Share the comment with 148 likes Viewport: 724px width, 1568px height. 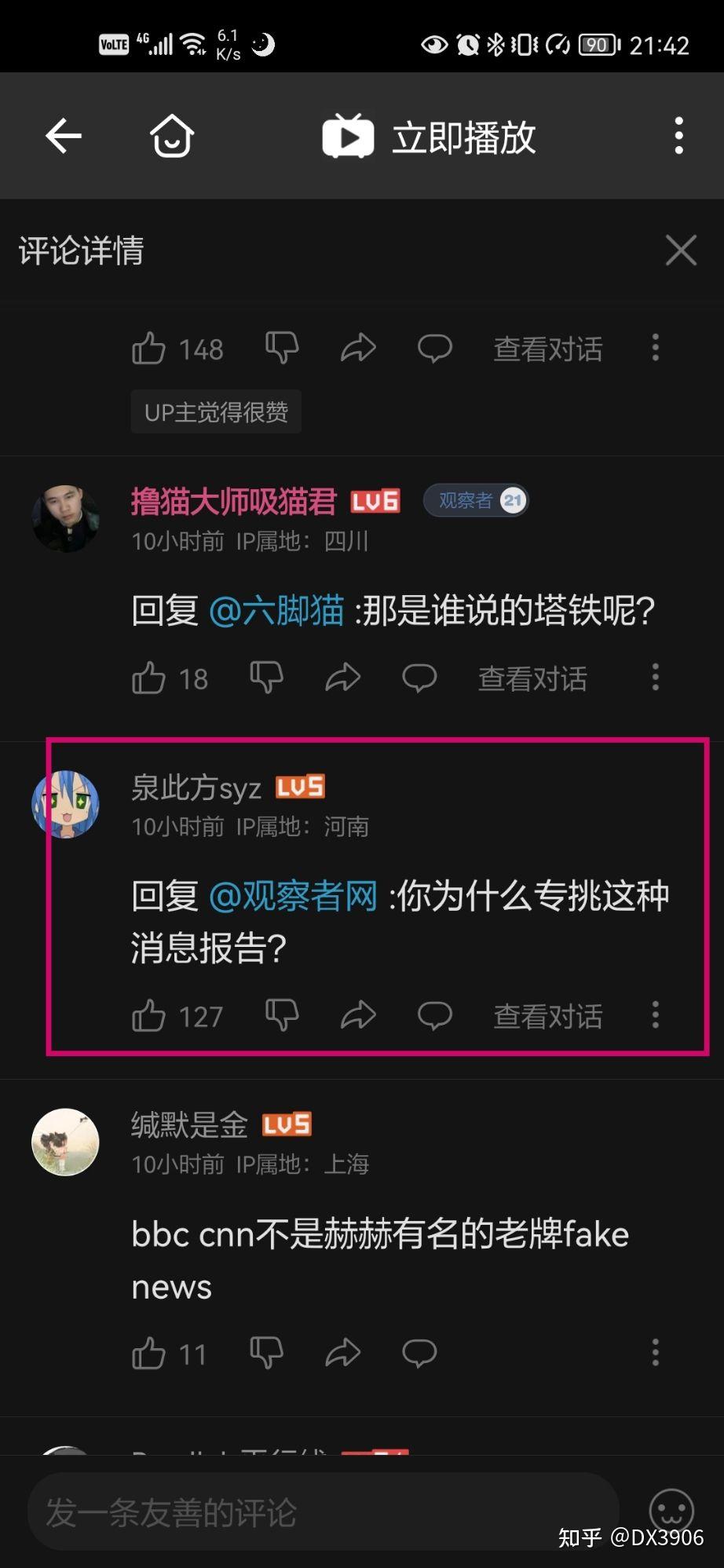pos(358,348)
